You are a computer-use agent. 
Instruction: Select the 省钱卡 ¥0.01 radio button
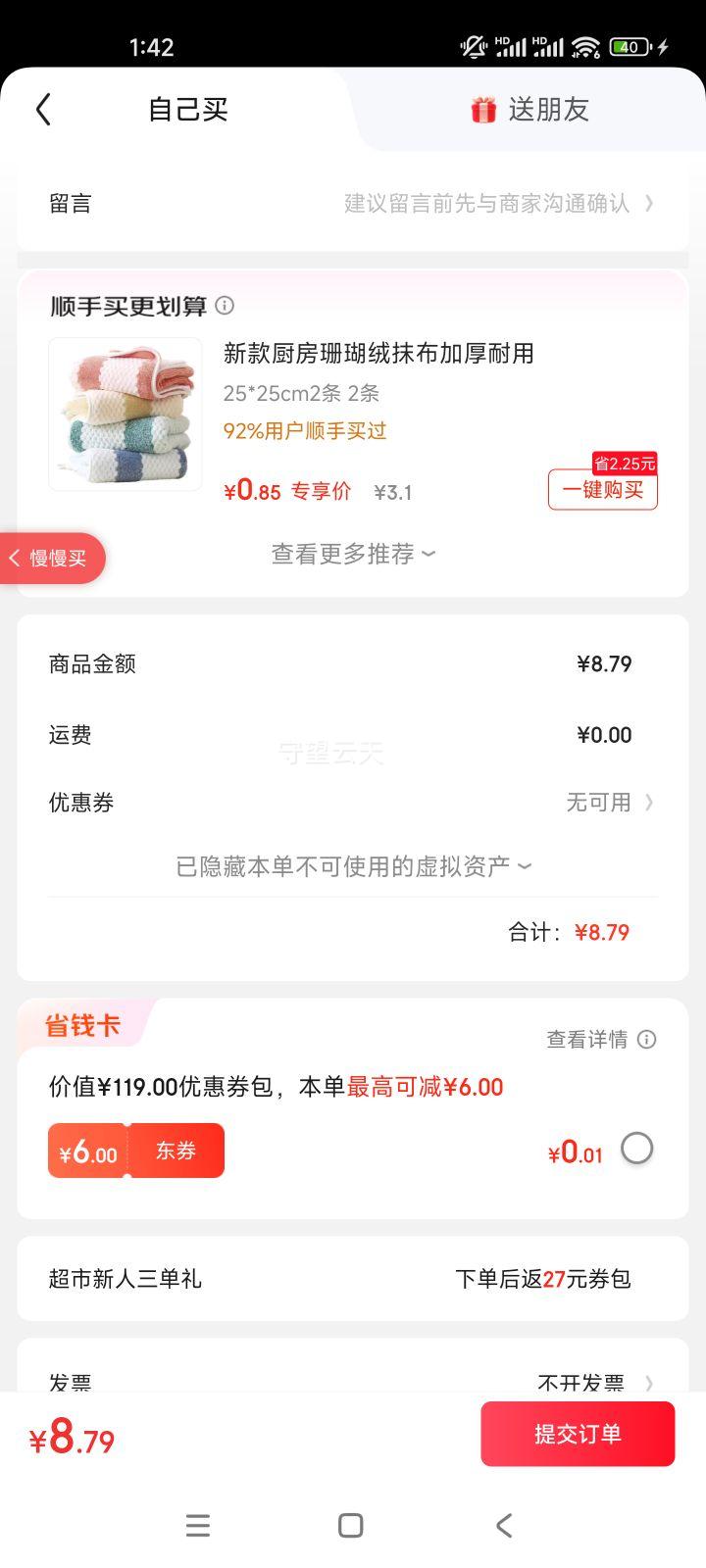click(x=636, y=1149)
